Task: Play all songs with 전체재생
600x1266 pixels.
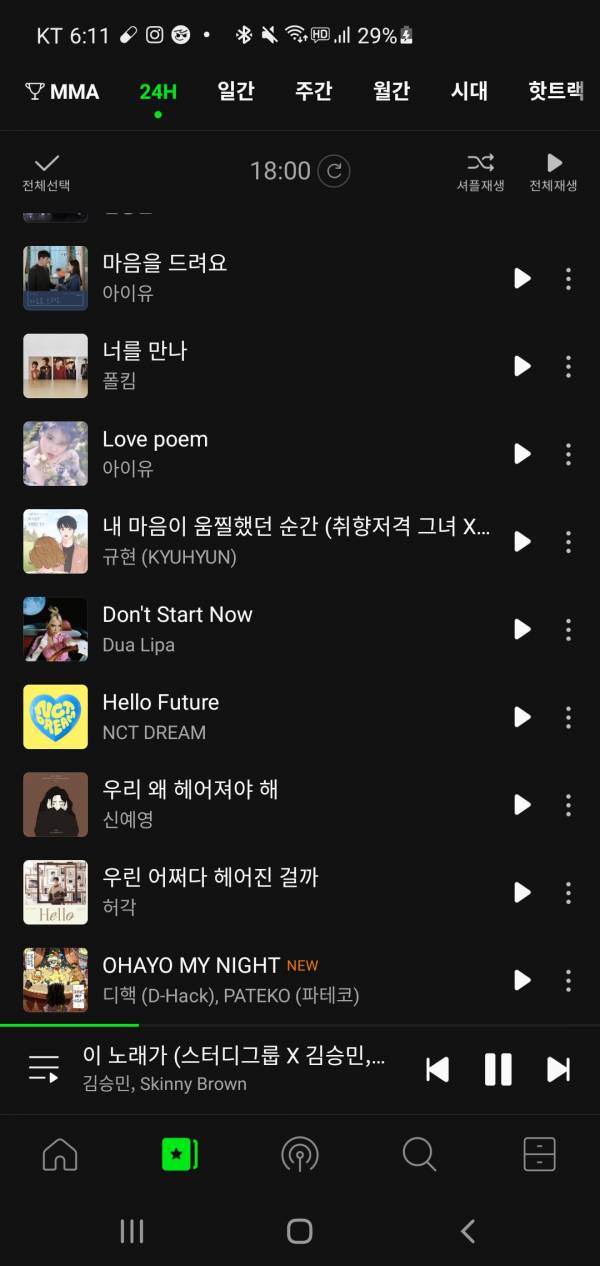Action: coord(553,172)
